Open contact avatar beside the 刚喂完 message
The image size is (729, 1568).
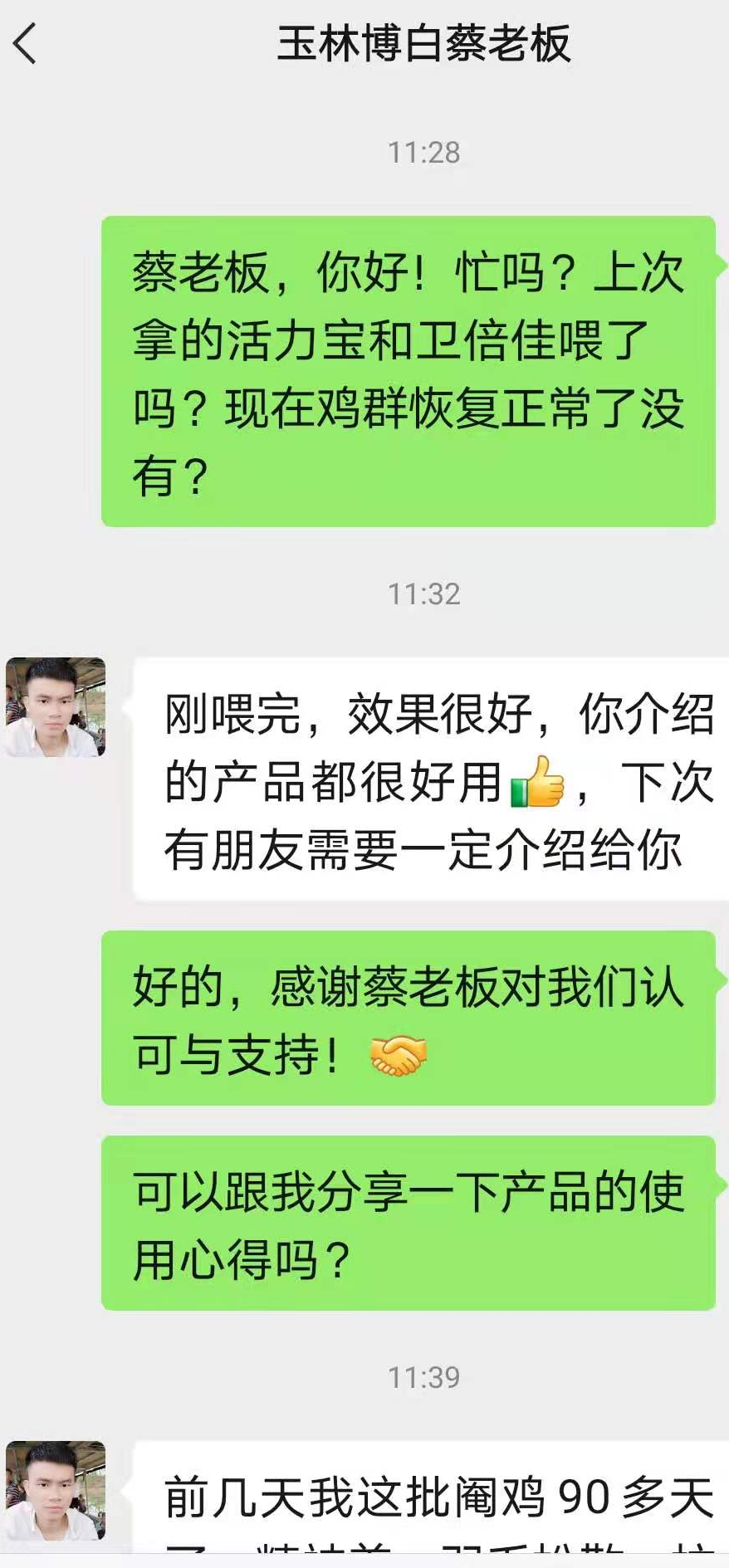[56, 707]
